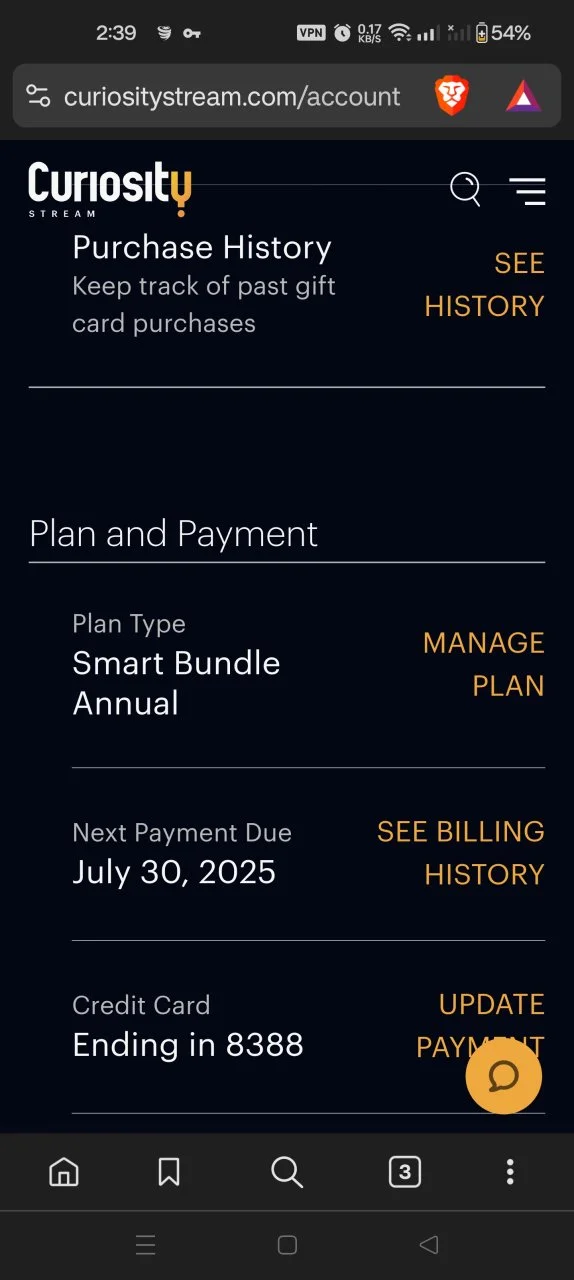Open Brave Shields lion icon
This screenshot has width=574, height=1280.
[x=452, y=96]
